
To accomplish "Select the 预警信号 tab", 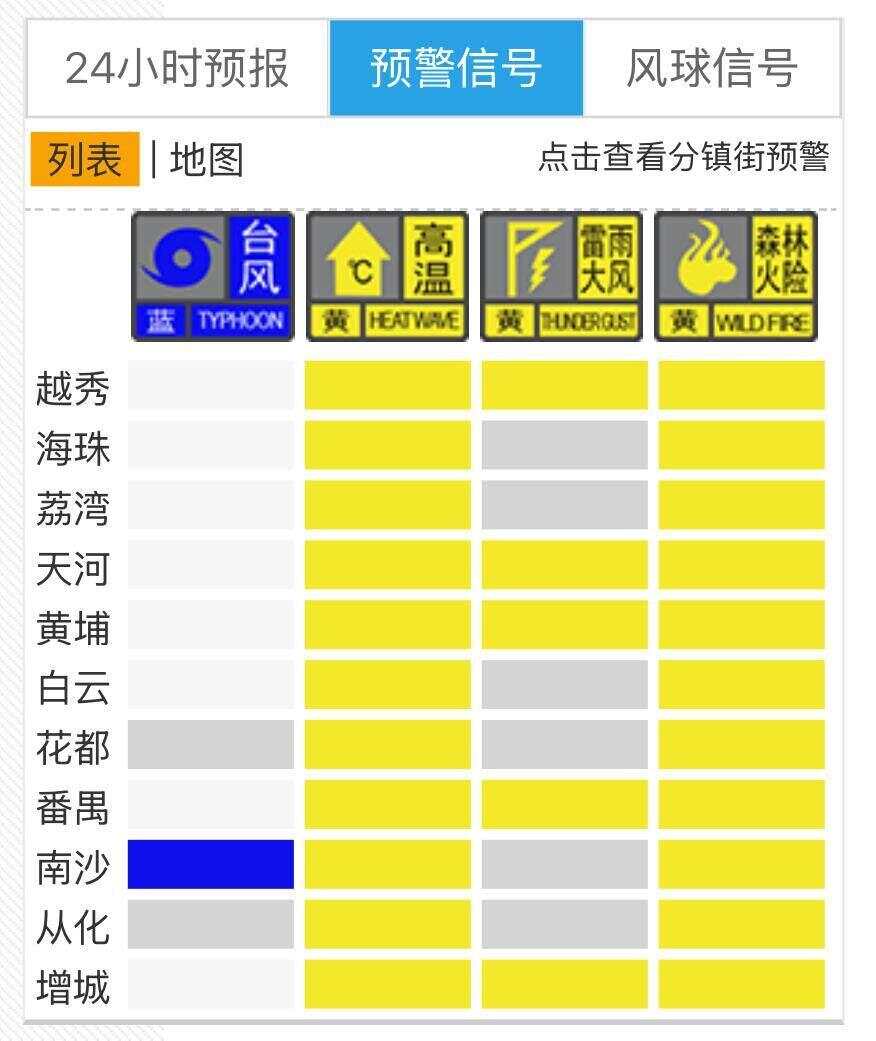I will [x=456, y=68].
